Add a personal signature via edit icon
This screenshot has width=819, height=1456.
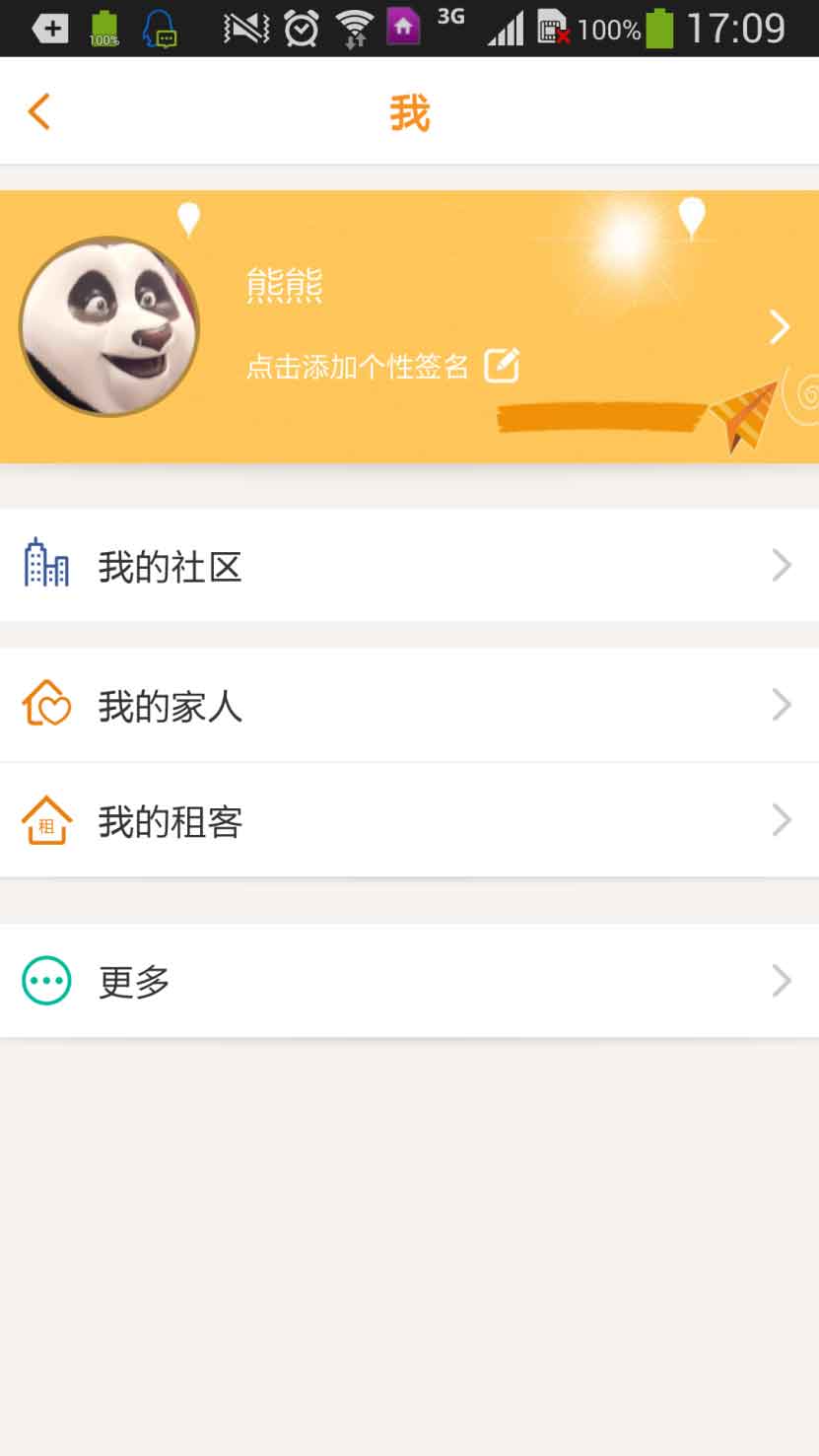(x=502, y=366)
